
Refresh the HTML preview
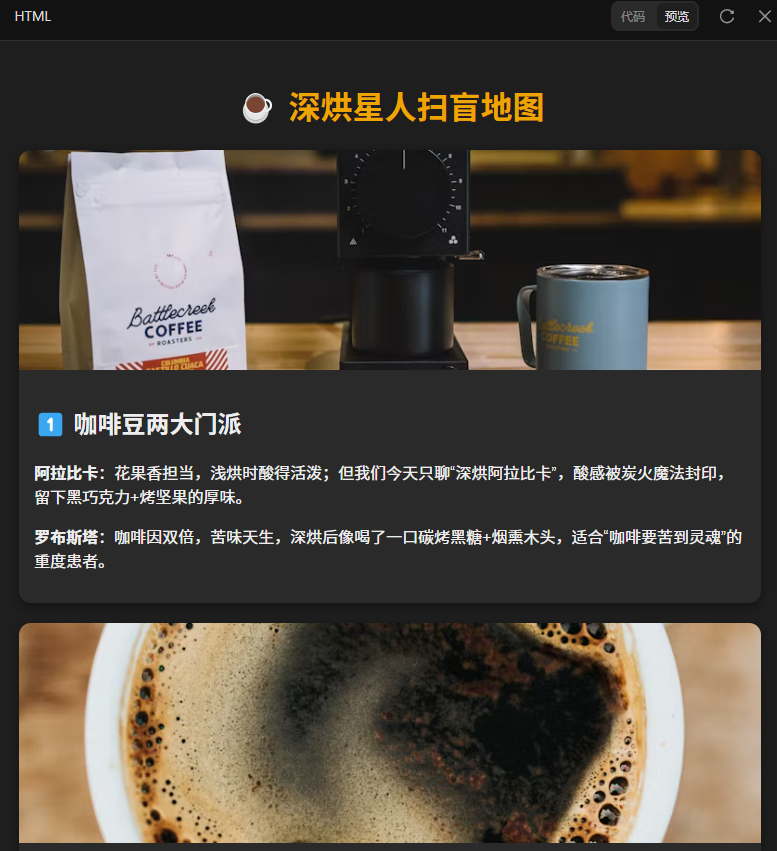tap(727, 16)
